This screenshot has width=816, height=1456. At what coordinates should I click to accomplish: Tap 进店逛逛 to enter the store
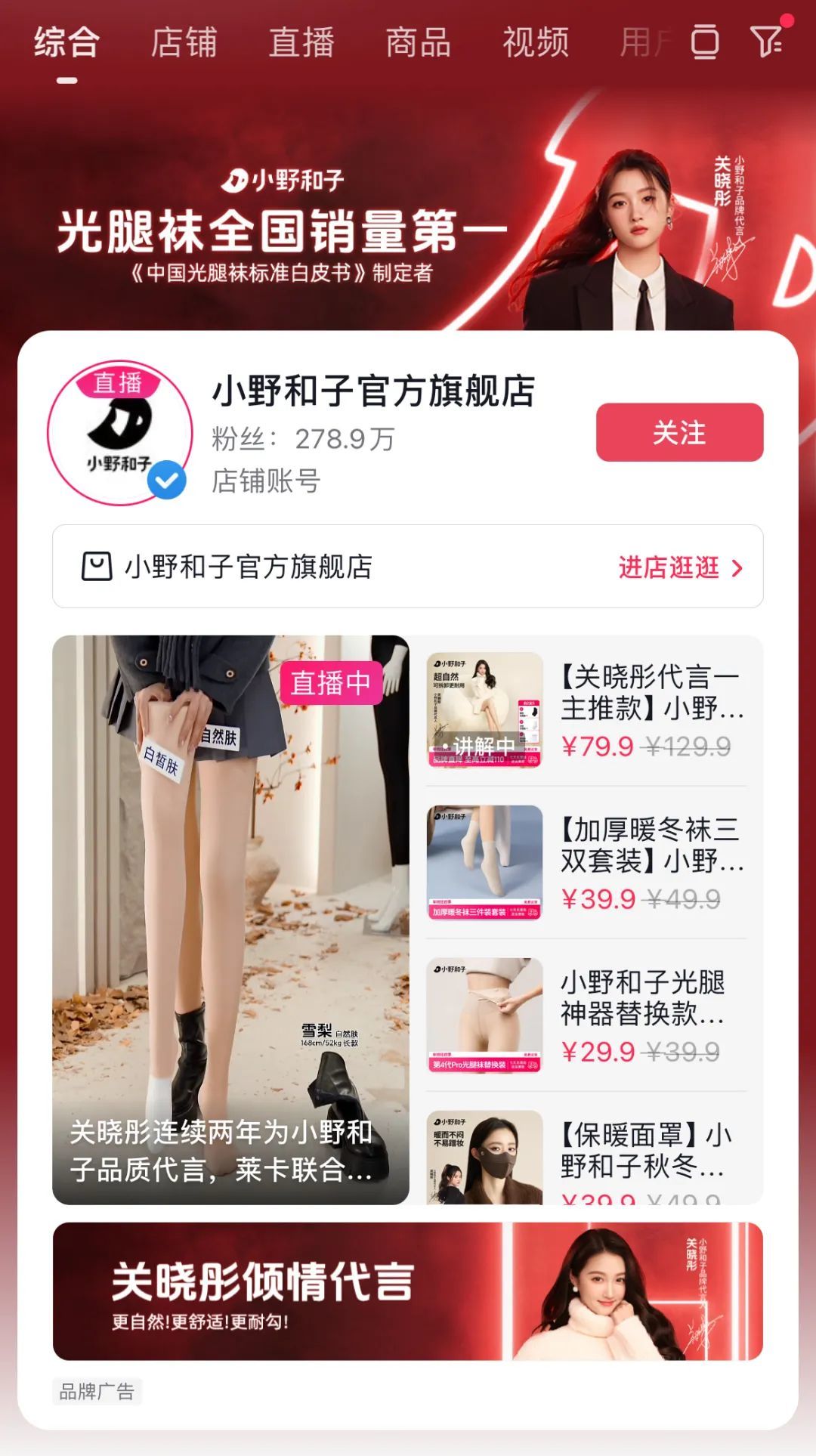pyautogui.click(x=680, y=567)
